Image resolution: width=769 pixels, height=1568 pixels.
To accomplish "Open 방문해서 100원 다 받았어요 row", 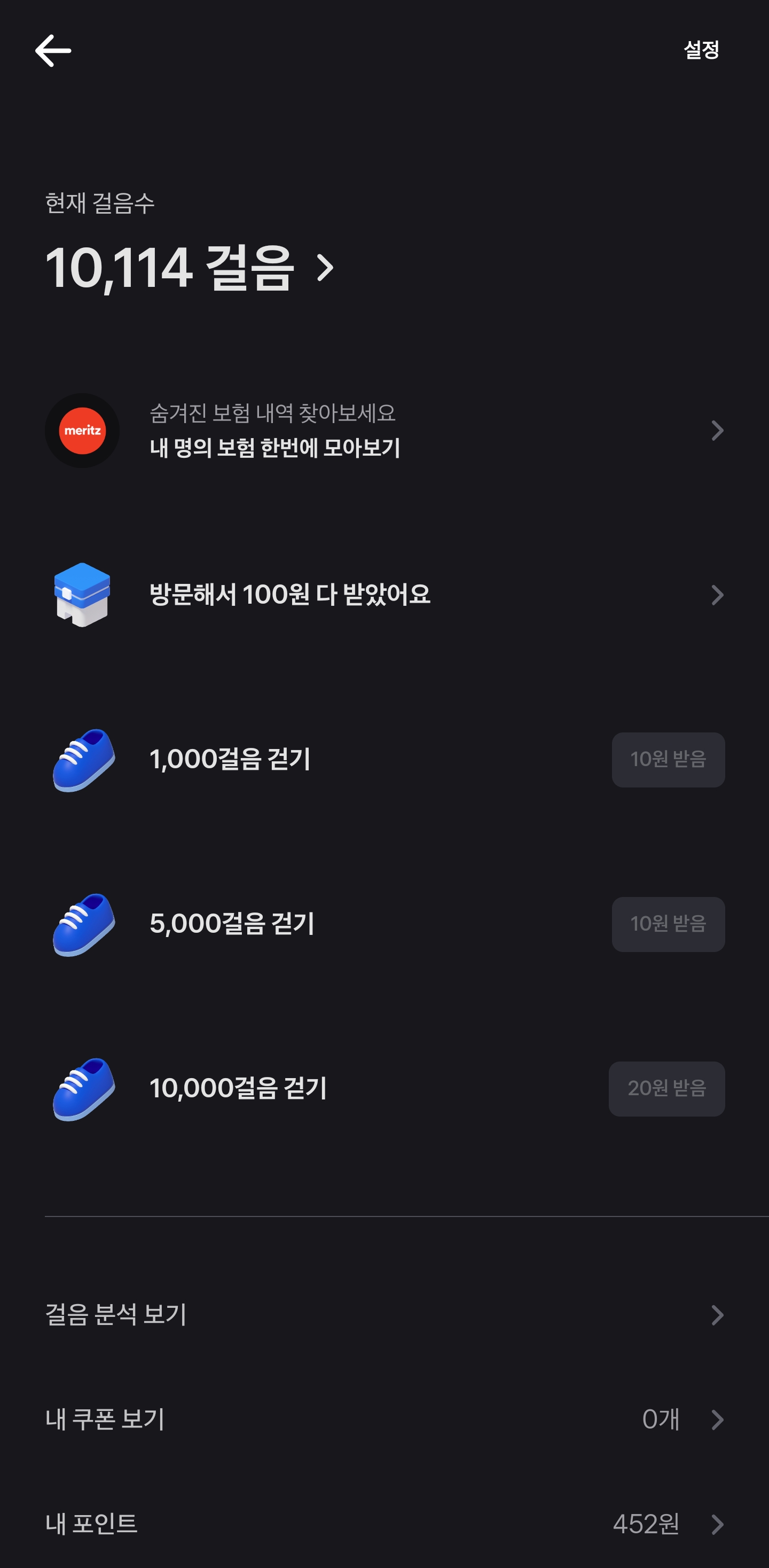I will (x=384, y=595).
